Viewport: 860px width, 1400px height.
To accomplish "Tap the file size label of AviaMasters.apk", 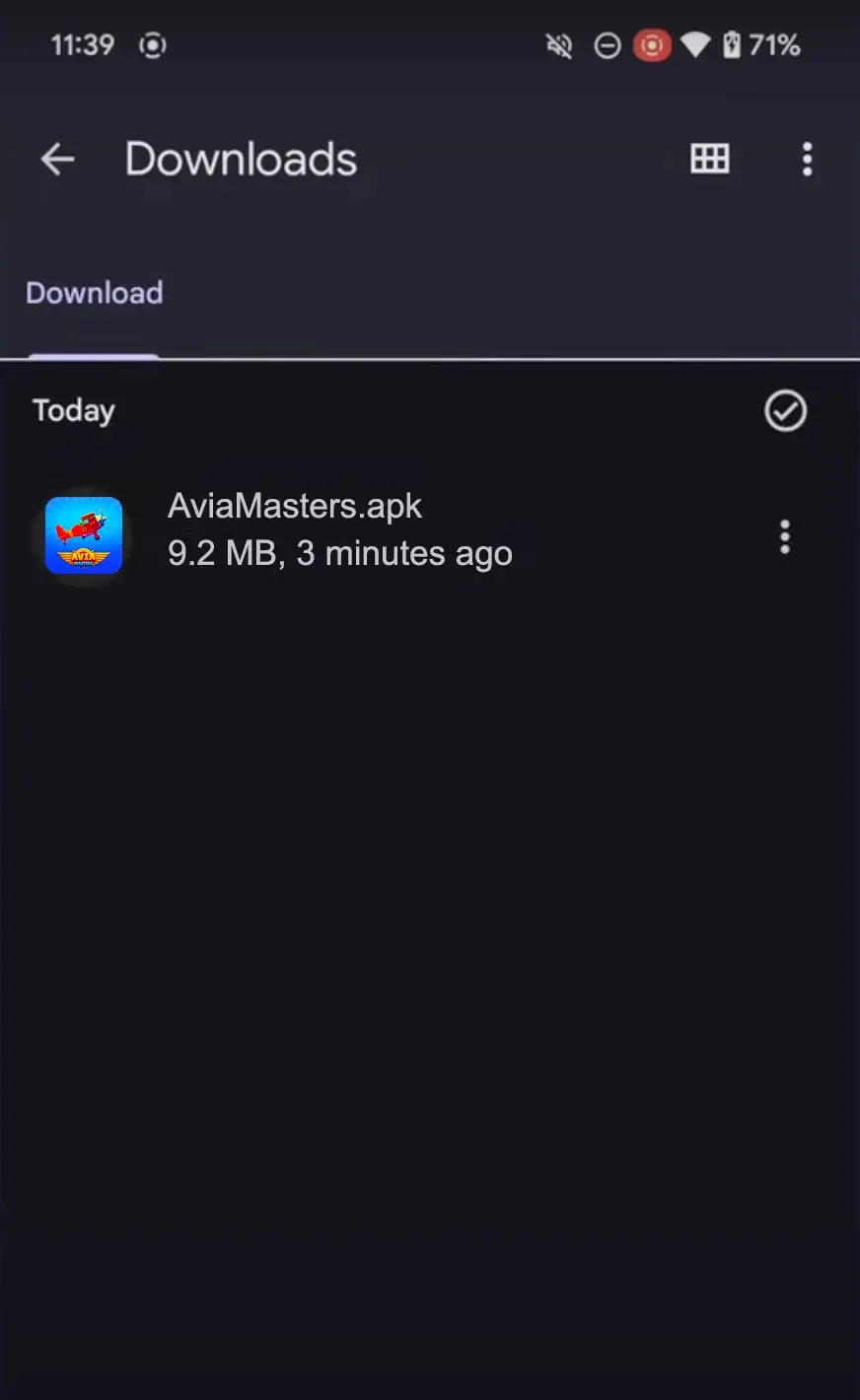I will pos(339,553).
